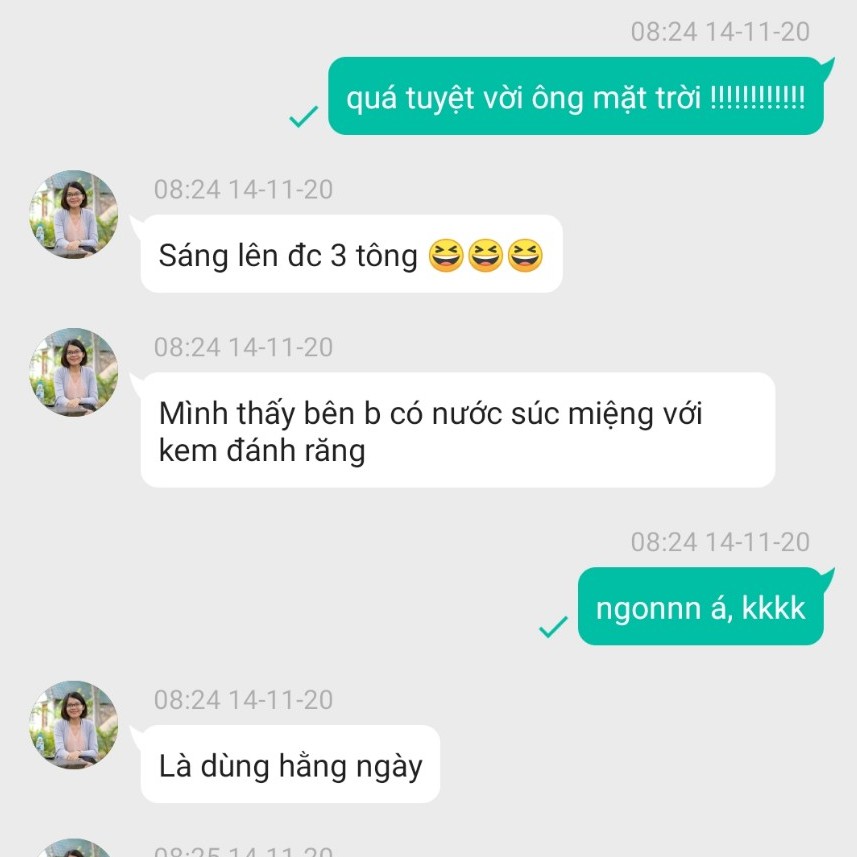857x857 pixels.
Task: View profile from avatar beside "Là dùng hằng ngày"
Action: (73, 725)
